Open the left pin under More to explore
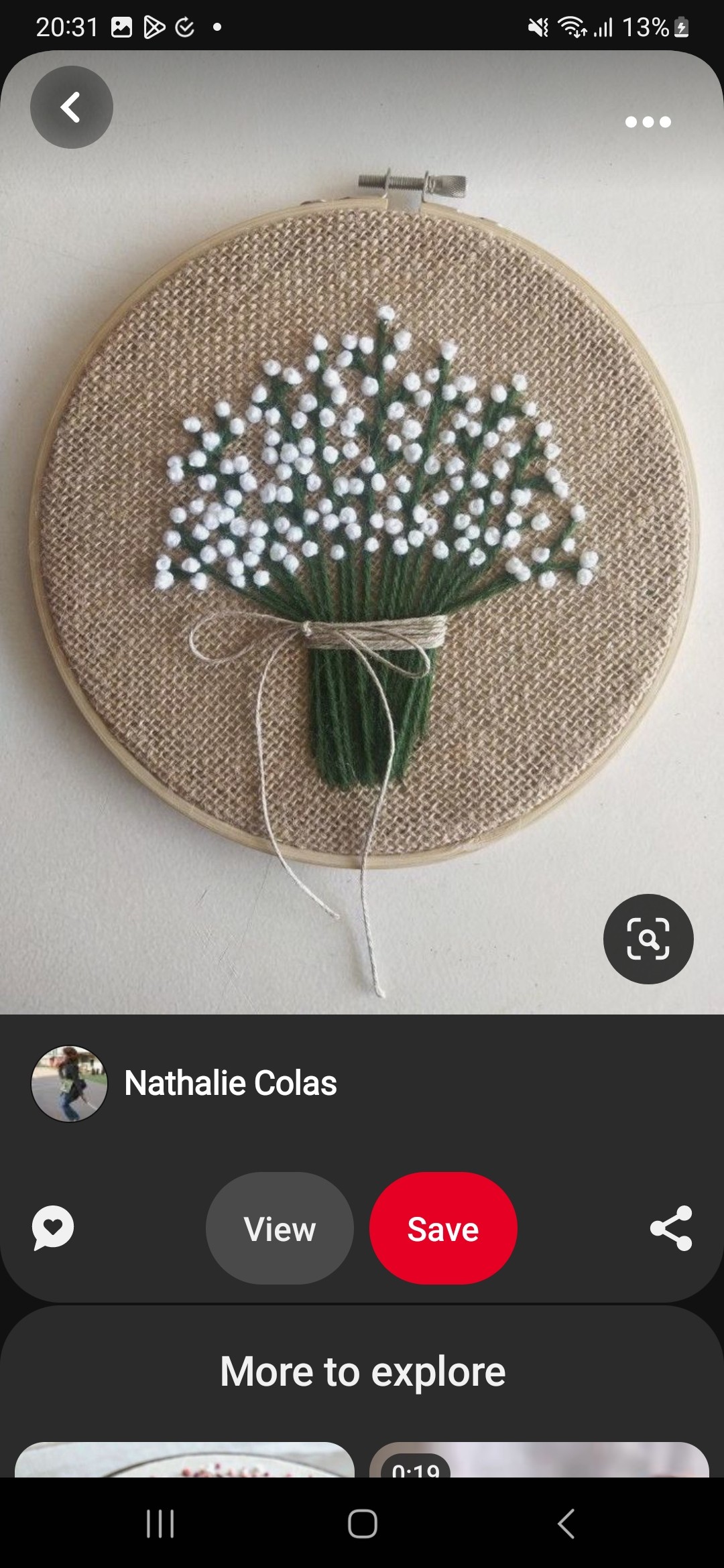 (184, 1461)
